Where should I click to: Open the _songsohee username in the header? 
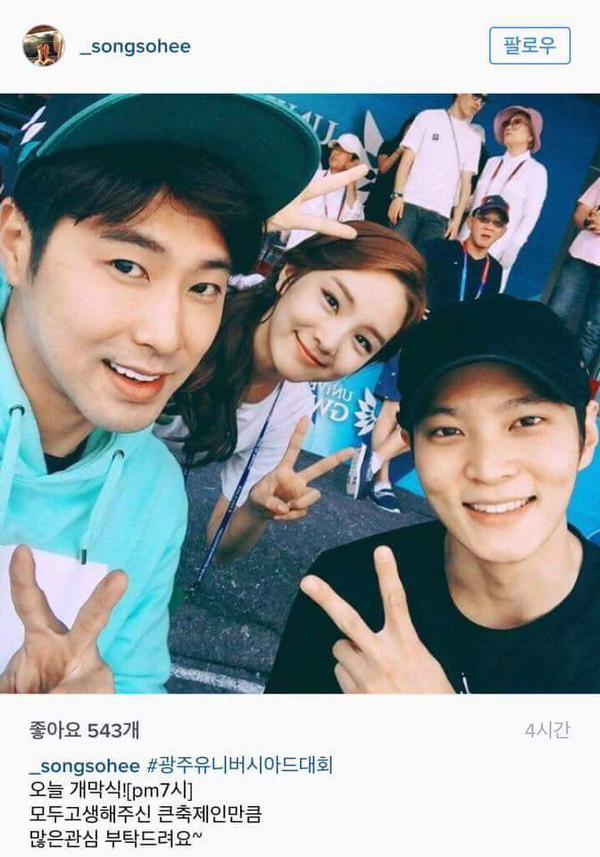134,47
